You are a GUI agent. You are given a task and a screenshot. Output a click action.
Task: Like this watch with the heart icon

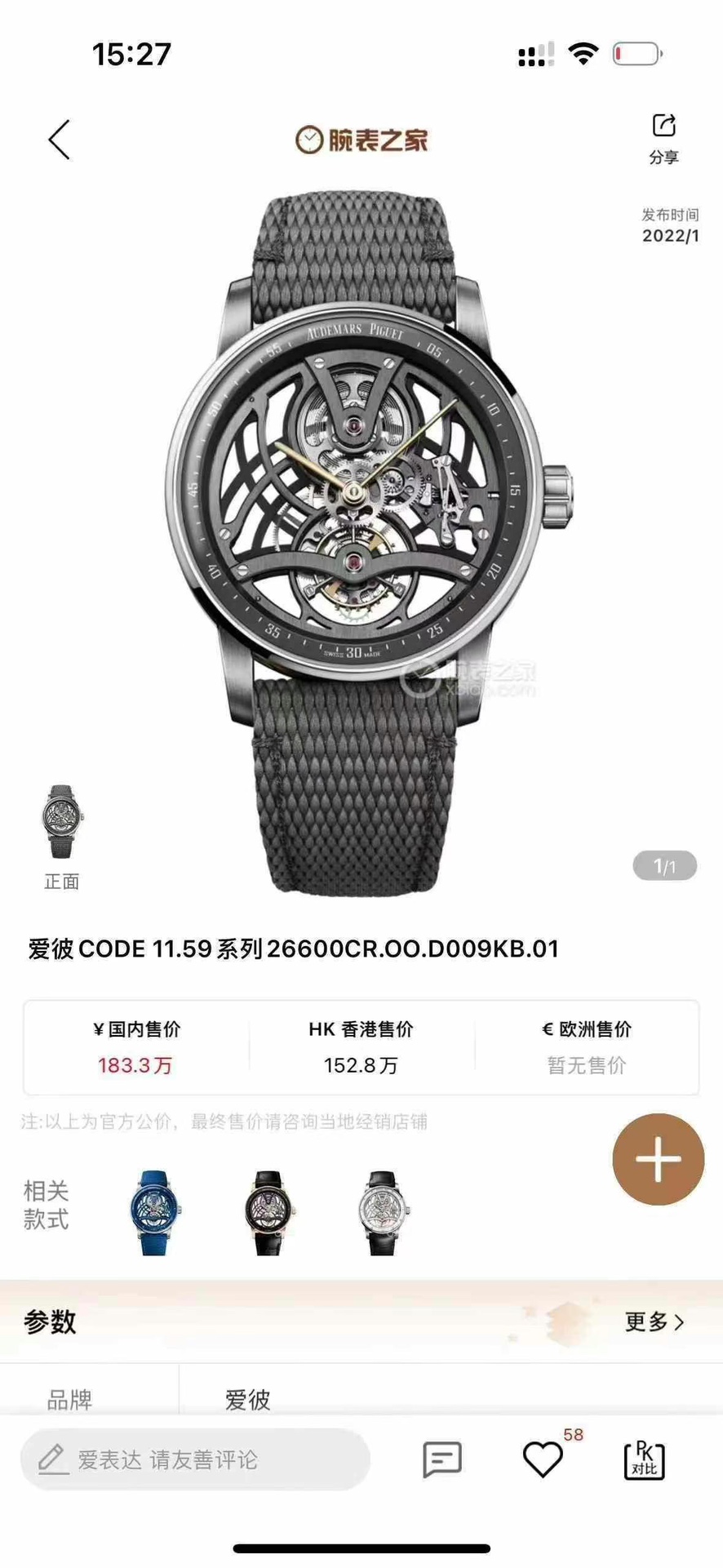(543, 1459)
